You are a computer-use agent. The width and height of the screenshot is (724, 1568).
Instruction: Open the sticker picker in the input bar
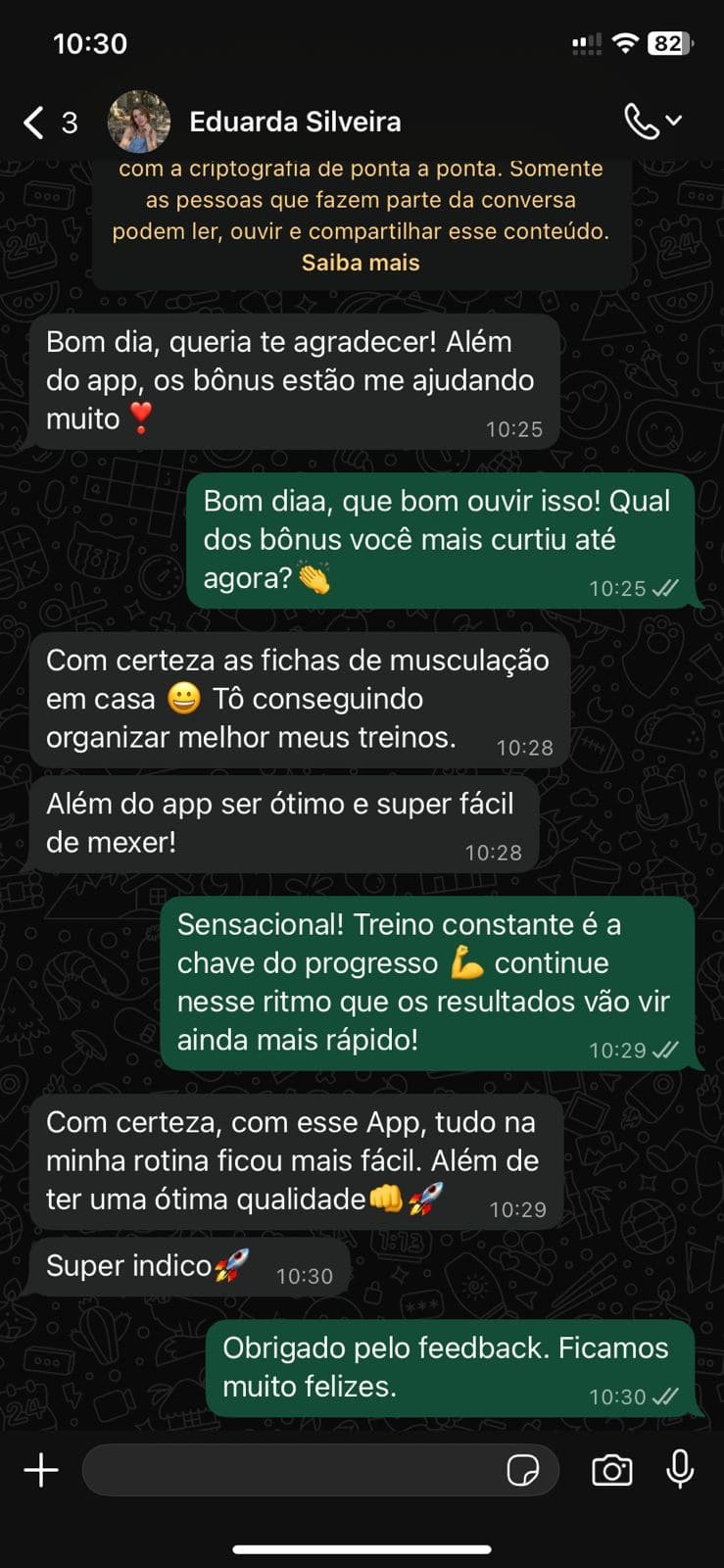(x=526, y=1470)
